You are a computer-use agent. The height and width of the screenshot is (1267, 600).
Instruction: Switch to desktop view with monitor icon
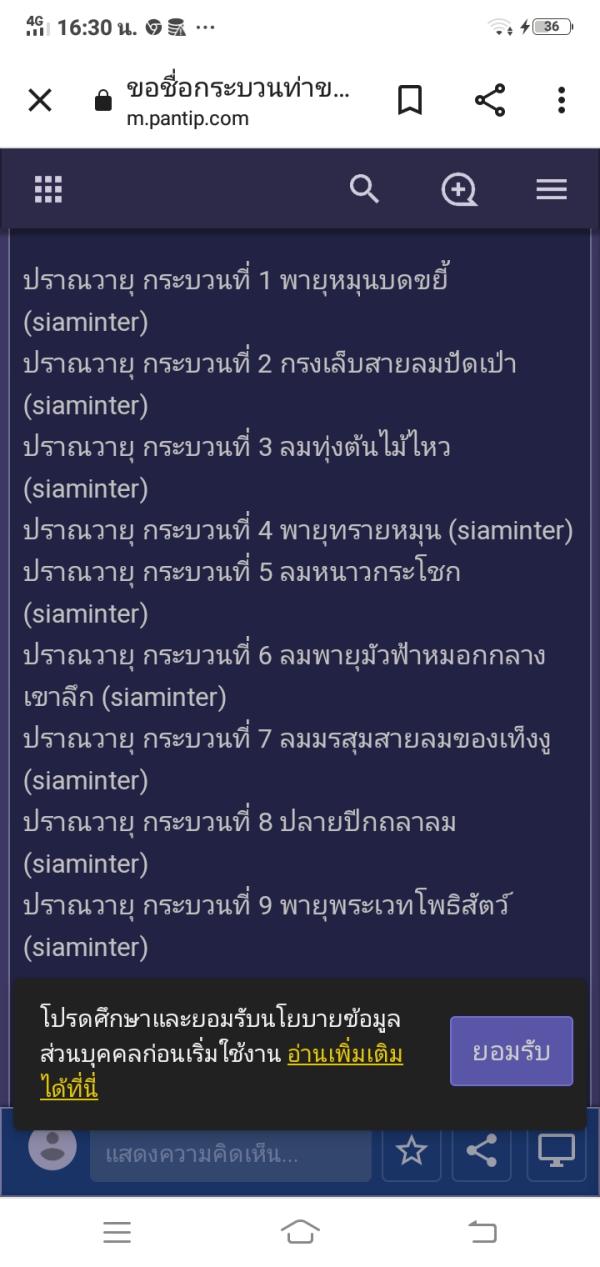coord(556,1152)
